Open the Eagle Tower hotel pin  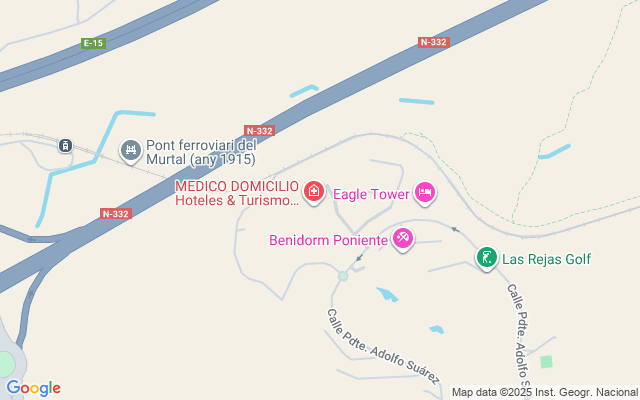pos(425,193)
